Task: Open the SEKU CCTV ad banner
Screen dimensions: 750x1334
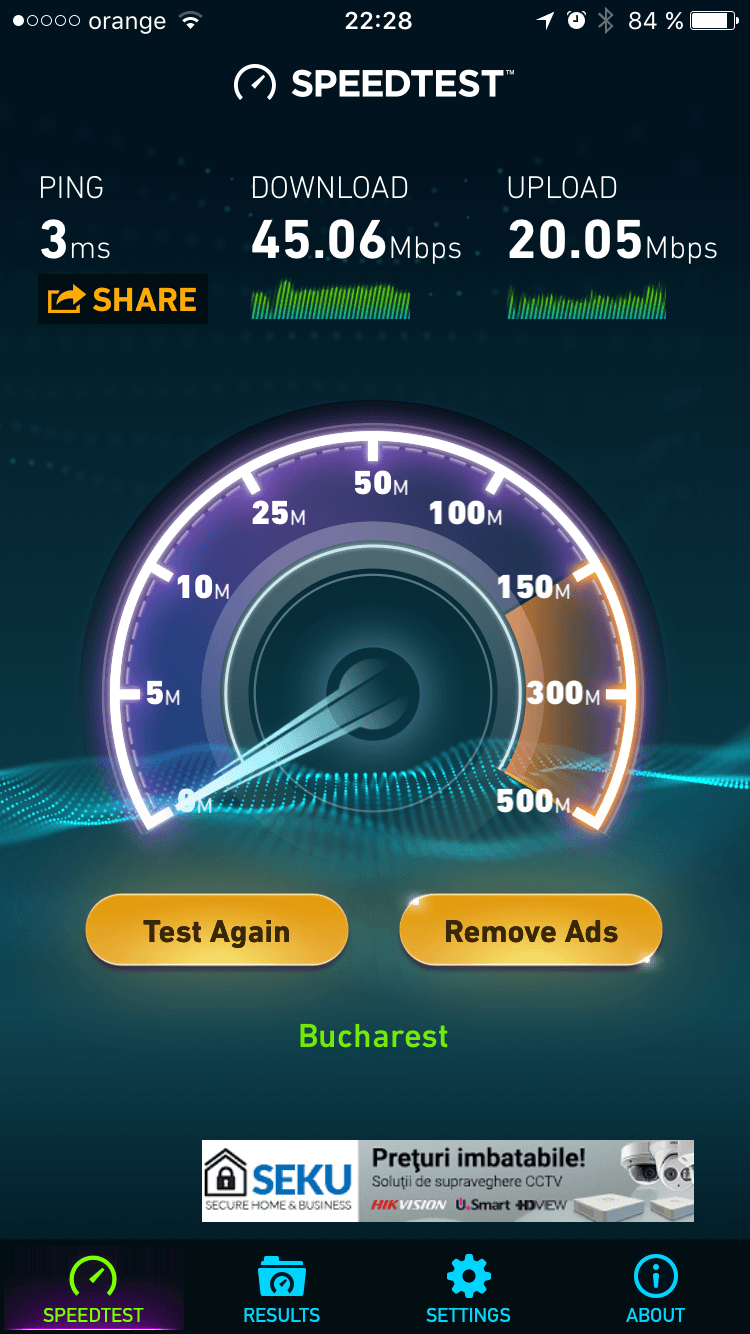Action: [x=447, y=1181]
